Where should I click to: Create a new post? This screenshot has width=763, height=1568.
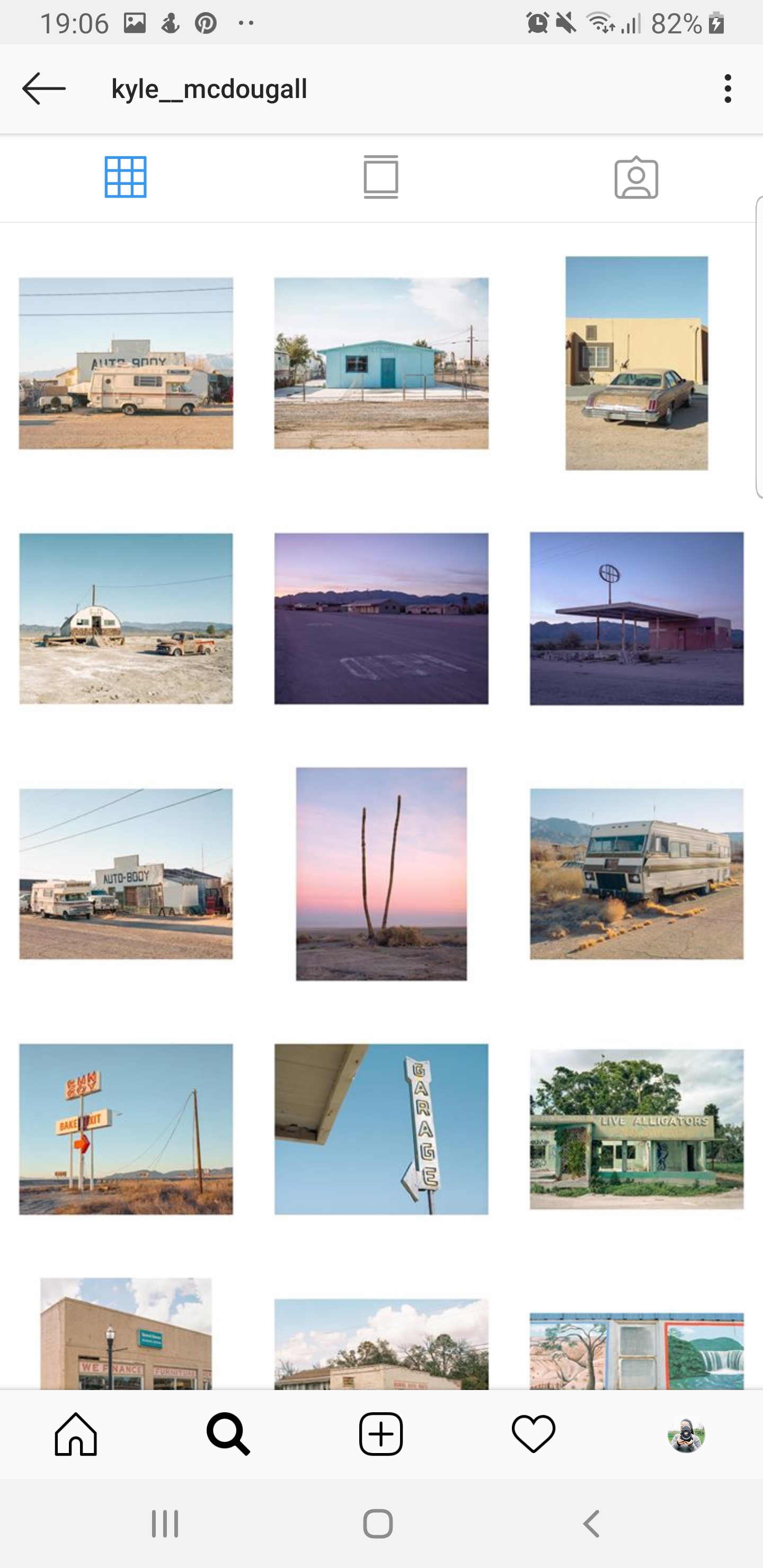(381, 1434)
